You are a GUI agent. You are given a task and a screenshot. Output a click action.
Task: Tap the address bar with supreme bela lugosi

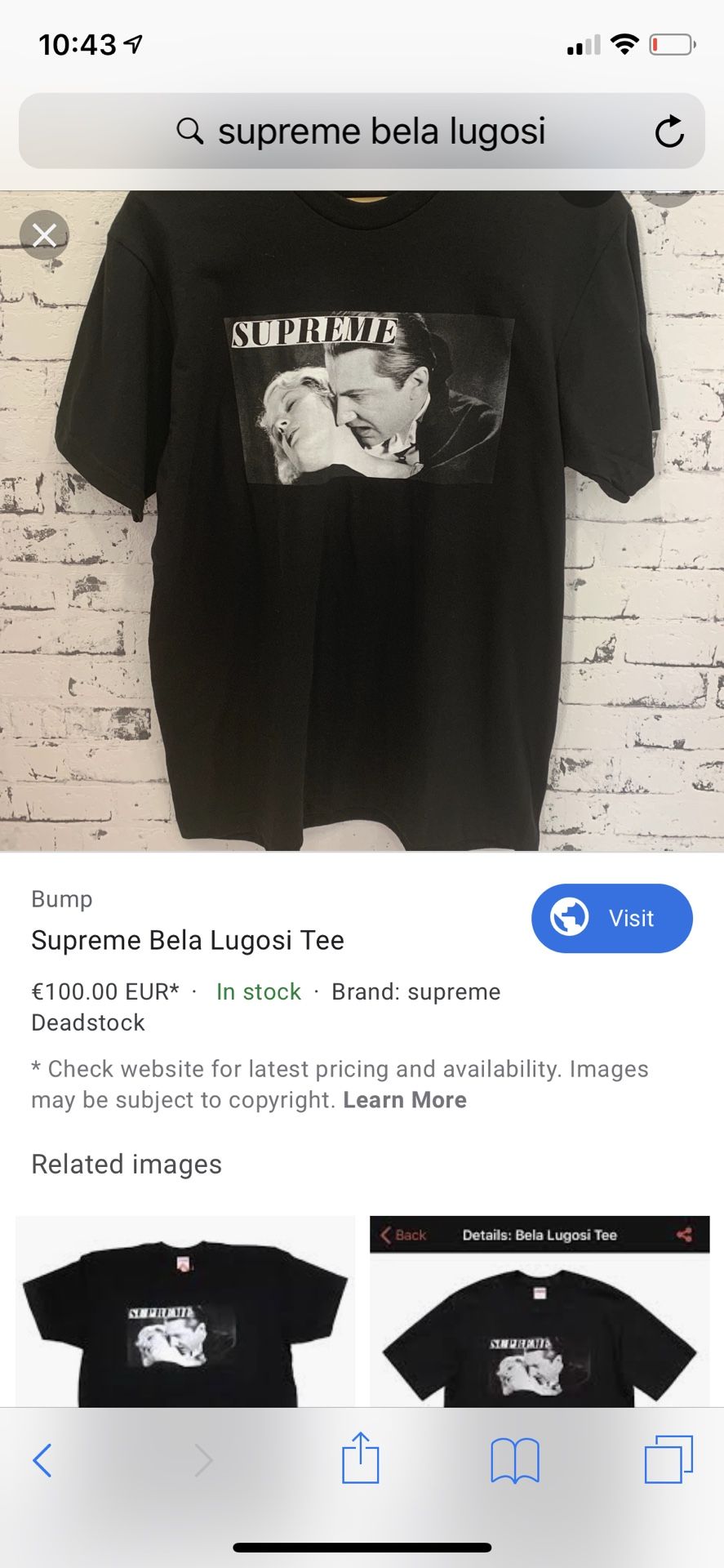pyautogui.click(x=362, y=131)
